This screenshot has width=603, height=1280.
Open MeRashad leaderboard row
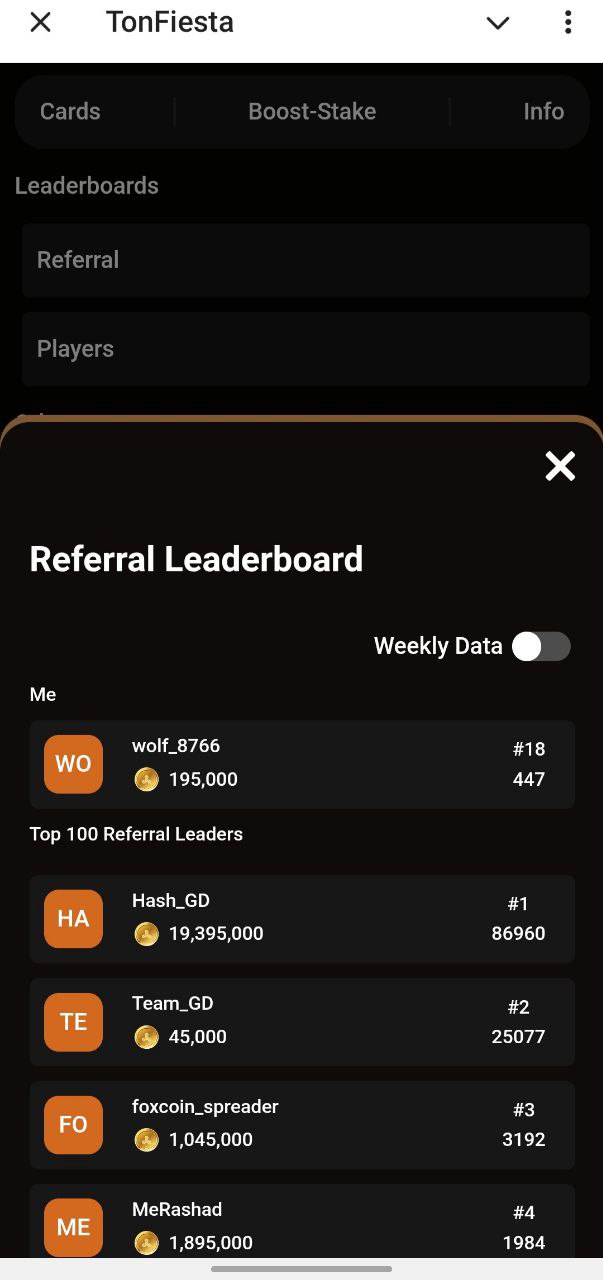[x=302, y=1224]
